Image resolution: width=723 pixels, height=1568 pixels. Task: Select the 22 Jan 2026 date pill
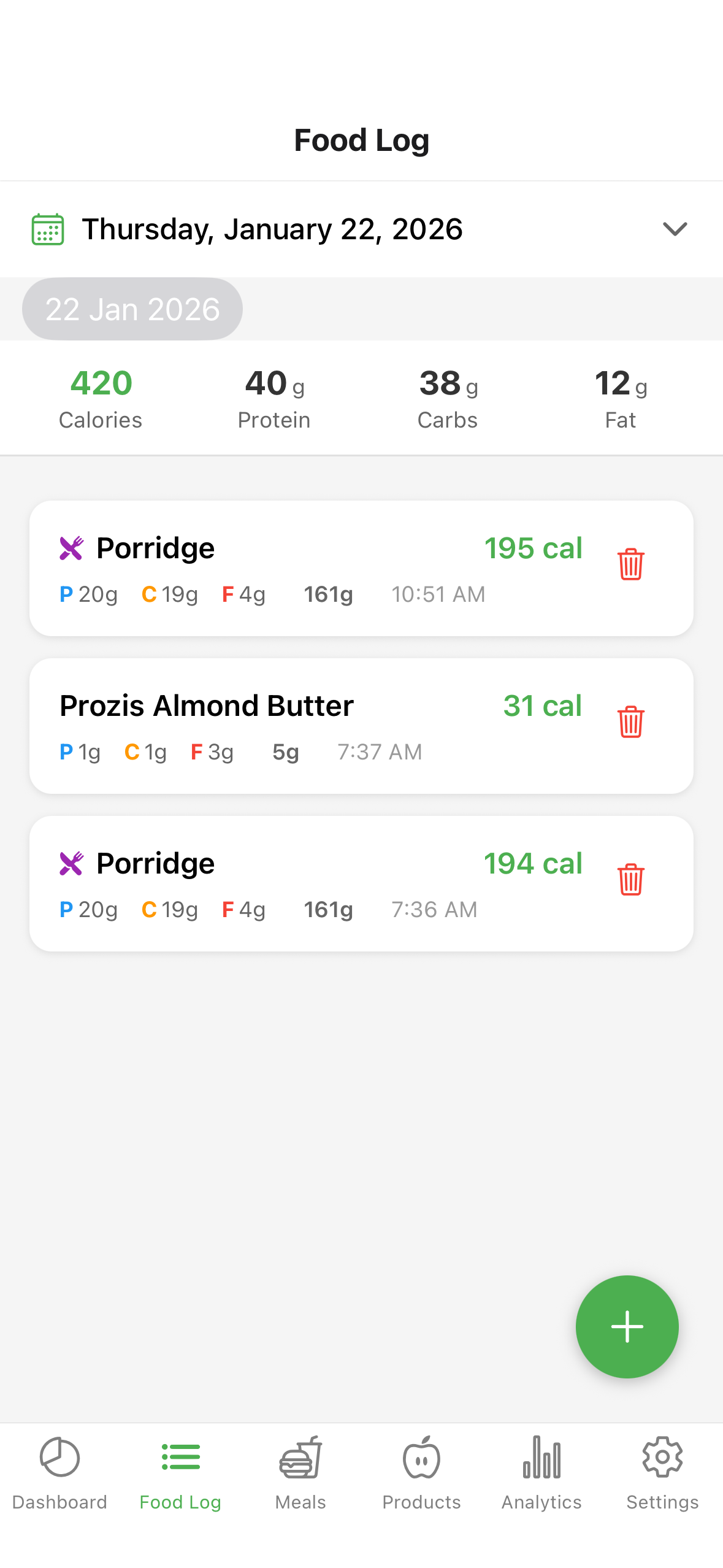coord(132,309)
